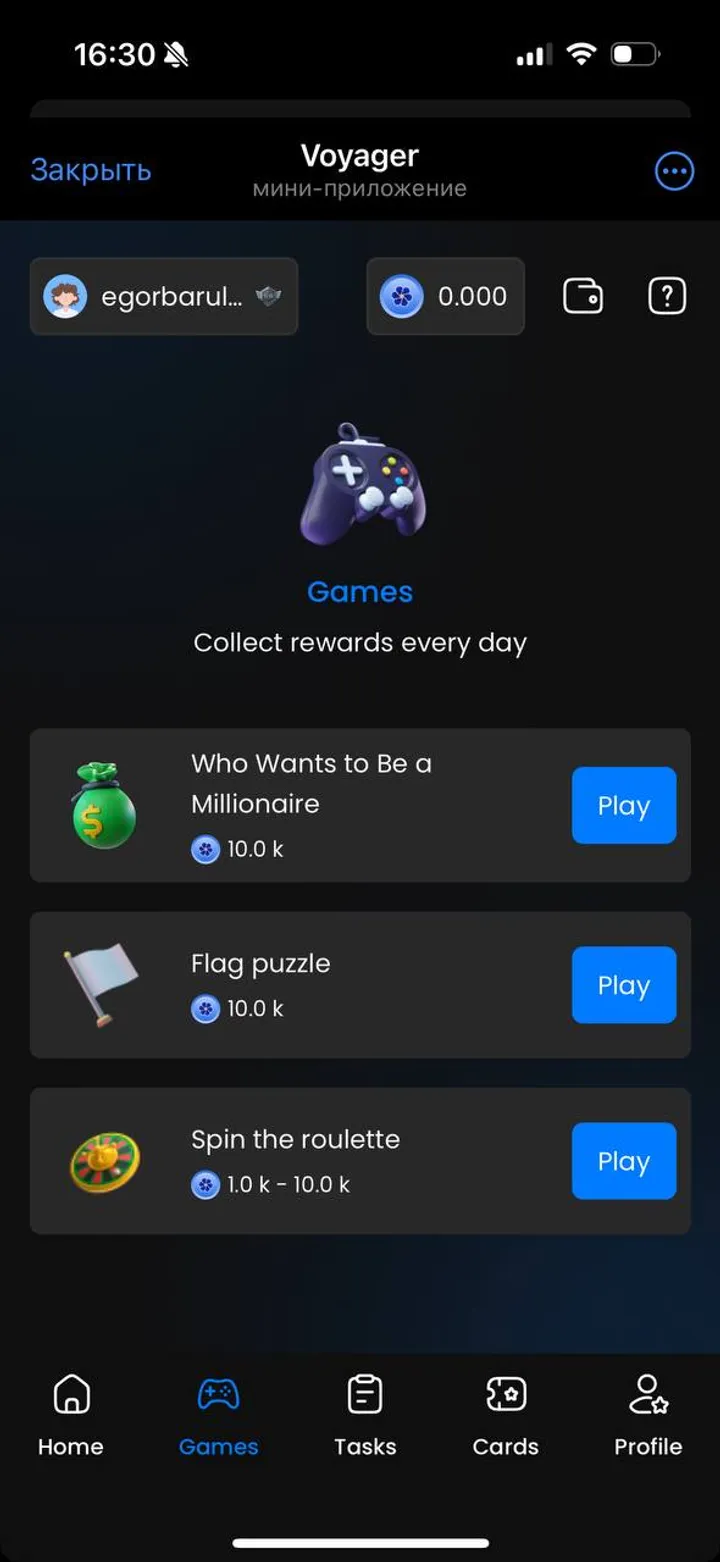The image size is (720, 1562).
Task: Tap Закрыть to close the mini-app
Action: [x=91, y=170]
